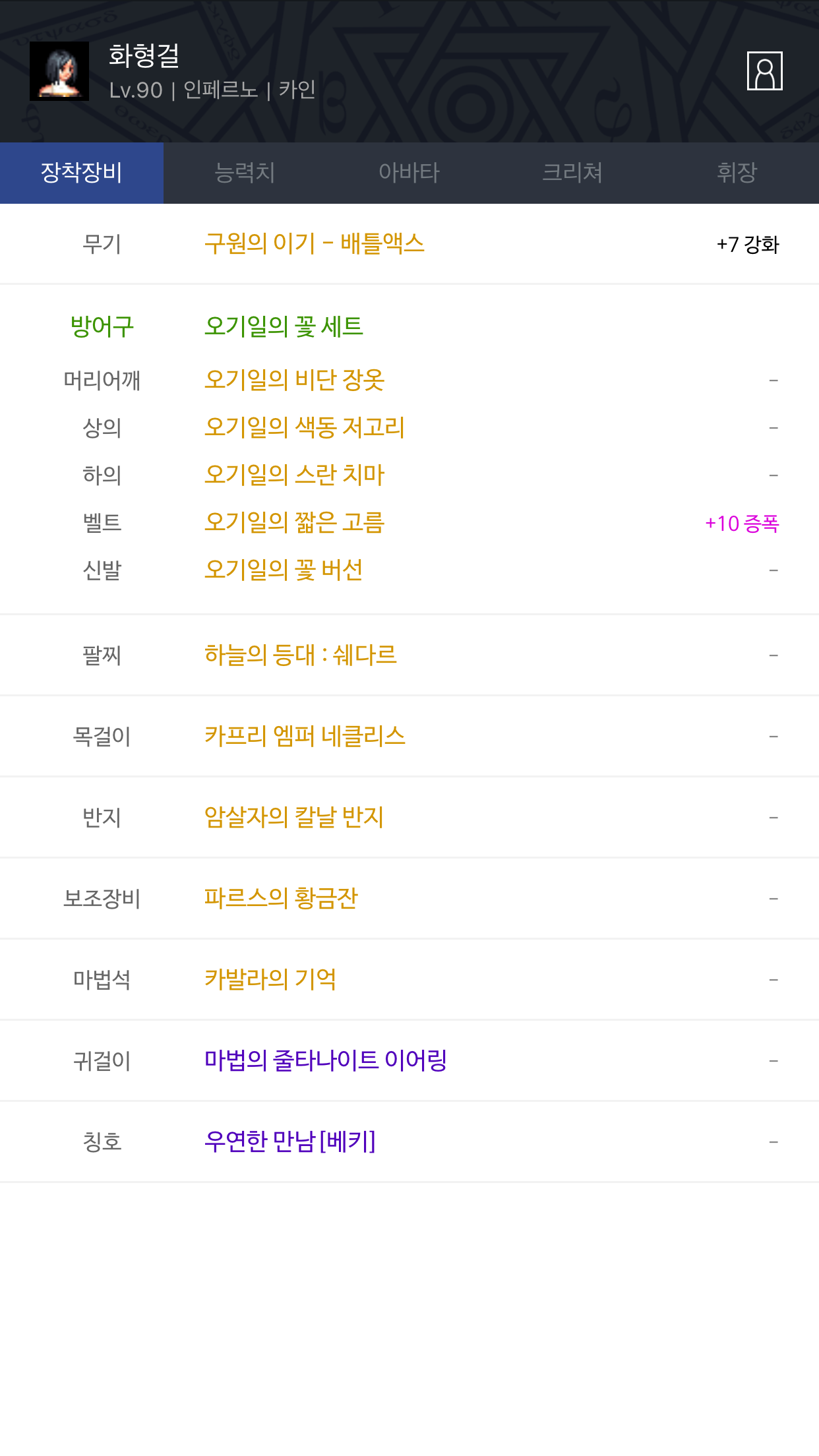View the 오기일의 꽃 세트 armor set
819x1456 pixels.
click(x=284, y=326)
